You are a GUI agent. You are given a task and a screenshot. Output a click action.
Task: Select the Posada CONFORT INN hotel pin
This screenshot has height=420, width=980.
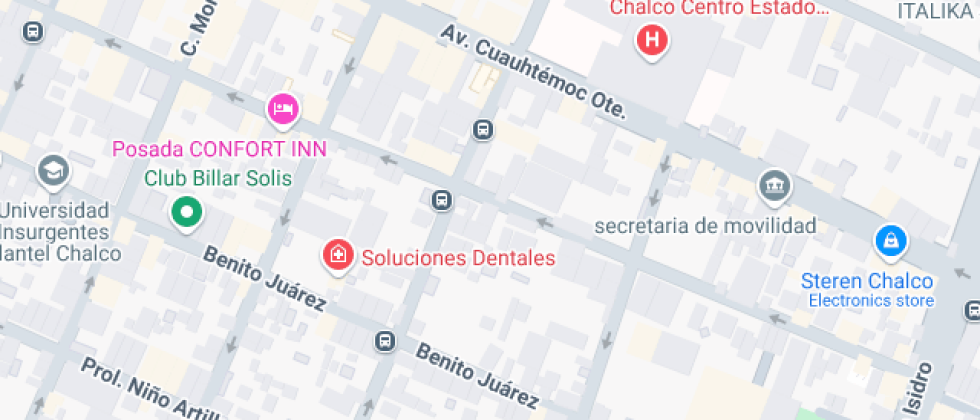pyautogui.click(x=283, y=108)
